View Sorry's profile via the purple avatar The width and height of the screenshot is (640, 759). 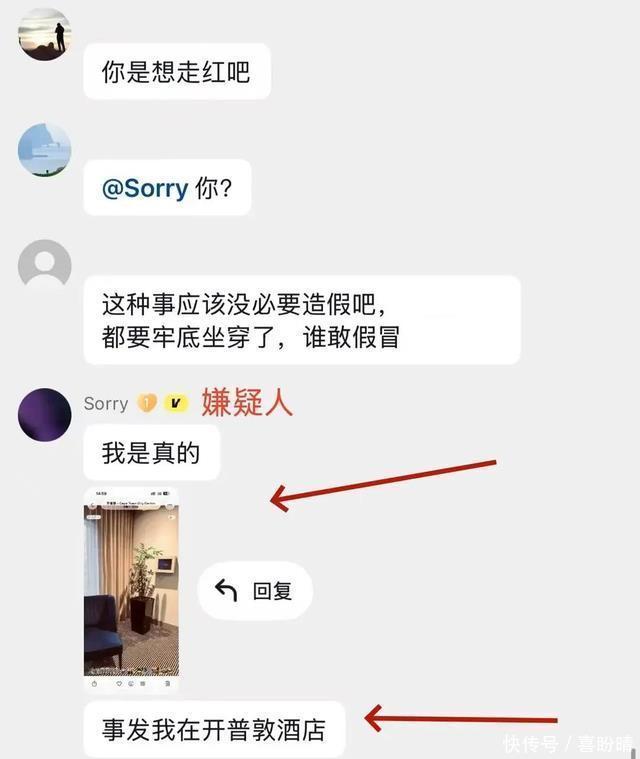[x=45, y=414]
